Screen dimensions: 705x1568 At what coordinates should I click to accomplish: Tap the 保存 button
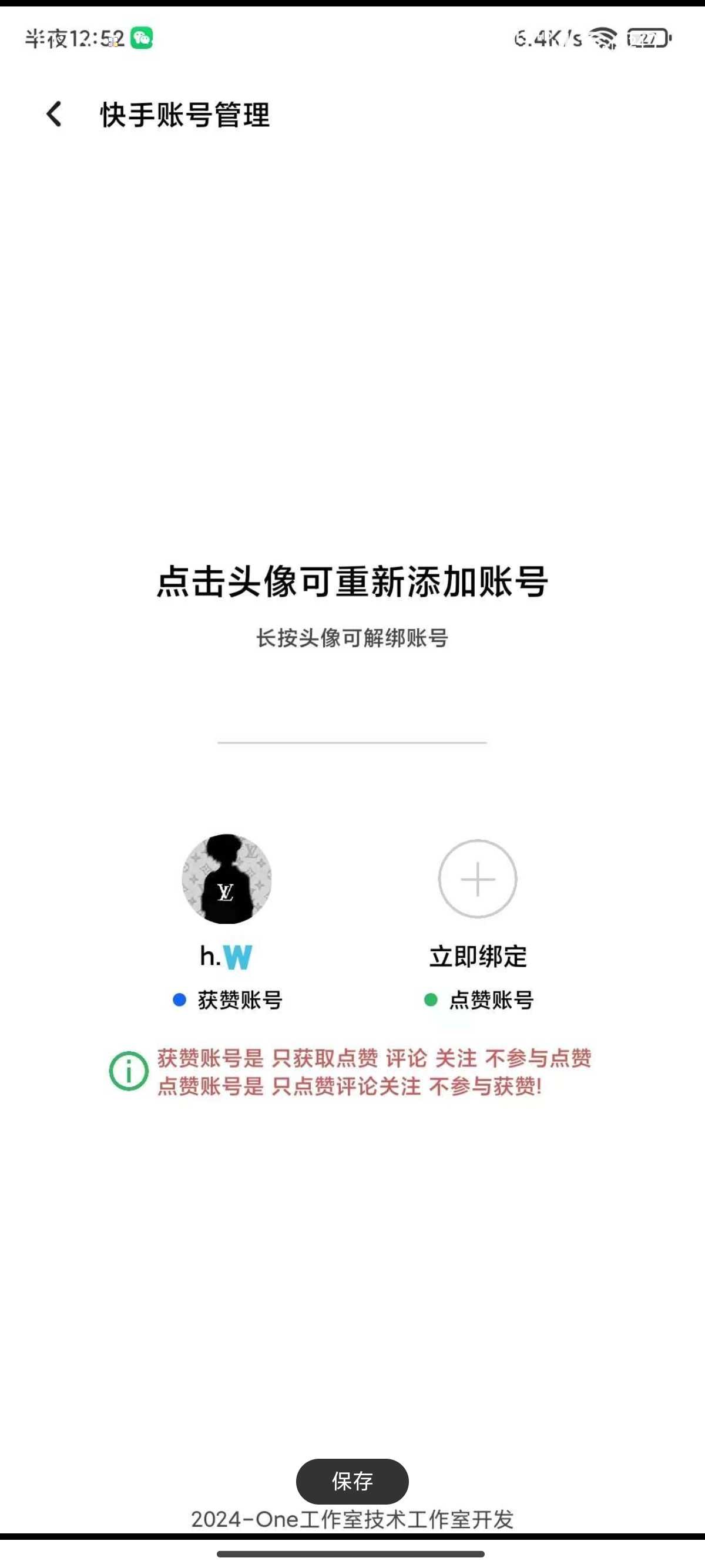pos(352,1481)
